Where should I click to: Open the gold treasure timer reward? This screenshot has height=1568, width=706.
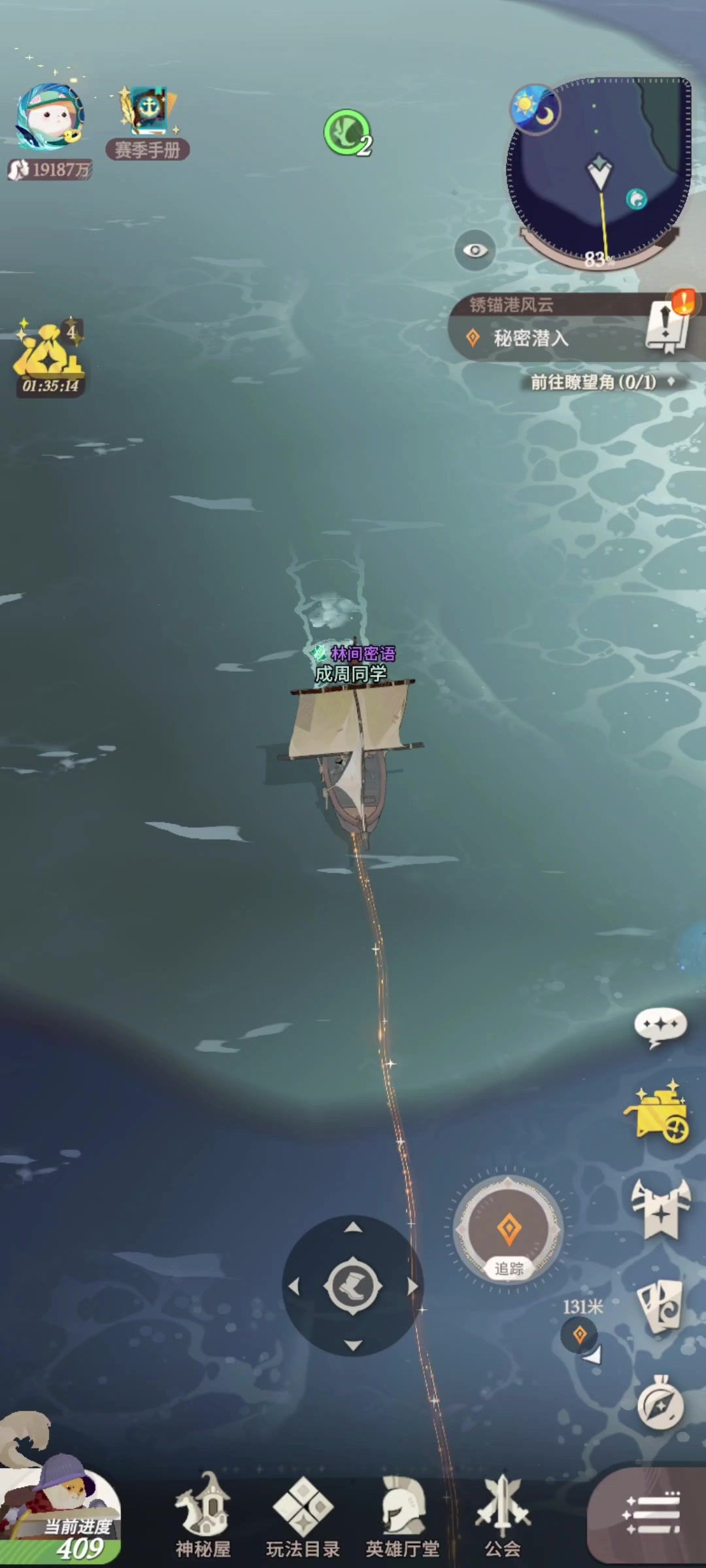point(50,356)
